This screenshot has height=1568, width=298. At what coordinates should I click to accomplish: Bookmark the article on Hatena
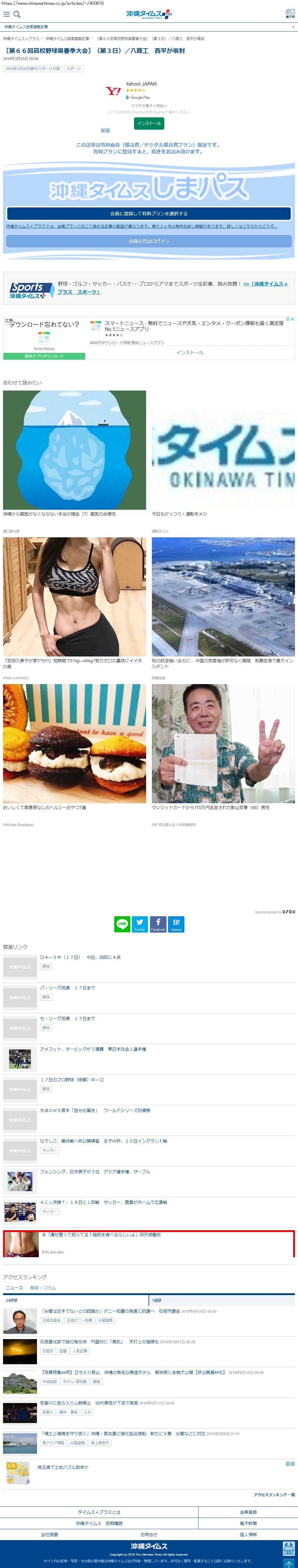pyautogui.click(x=176, y=924)
